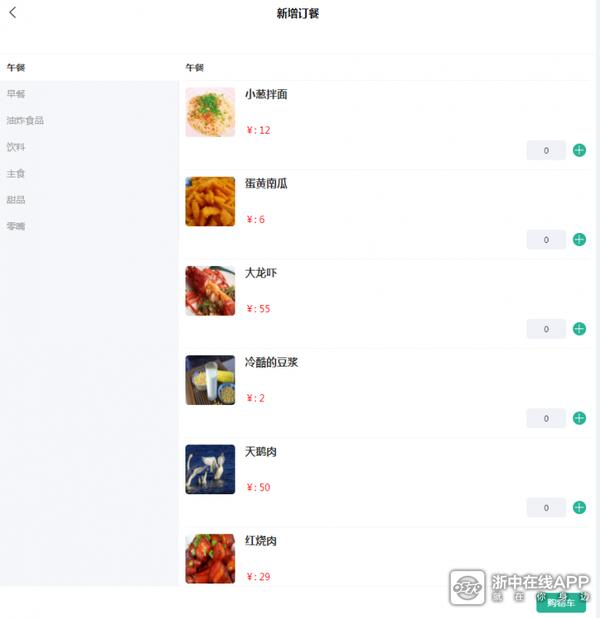Open the 油炸食品 category
Image resolution: width=600 pixels, height=618 pixels.
(x=25, y=120)
